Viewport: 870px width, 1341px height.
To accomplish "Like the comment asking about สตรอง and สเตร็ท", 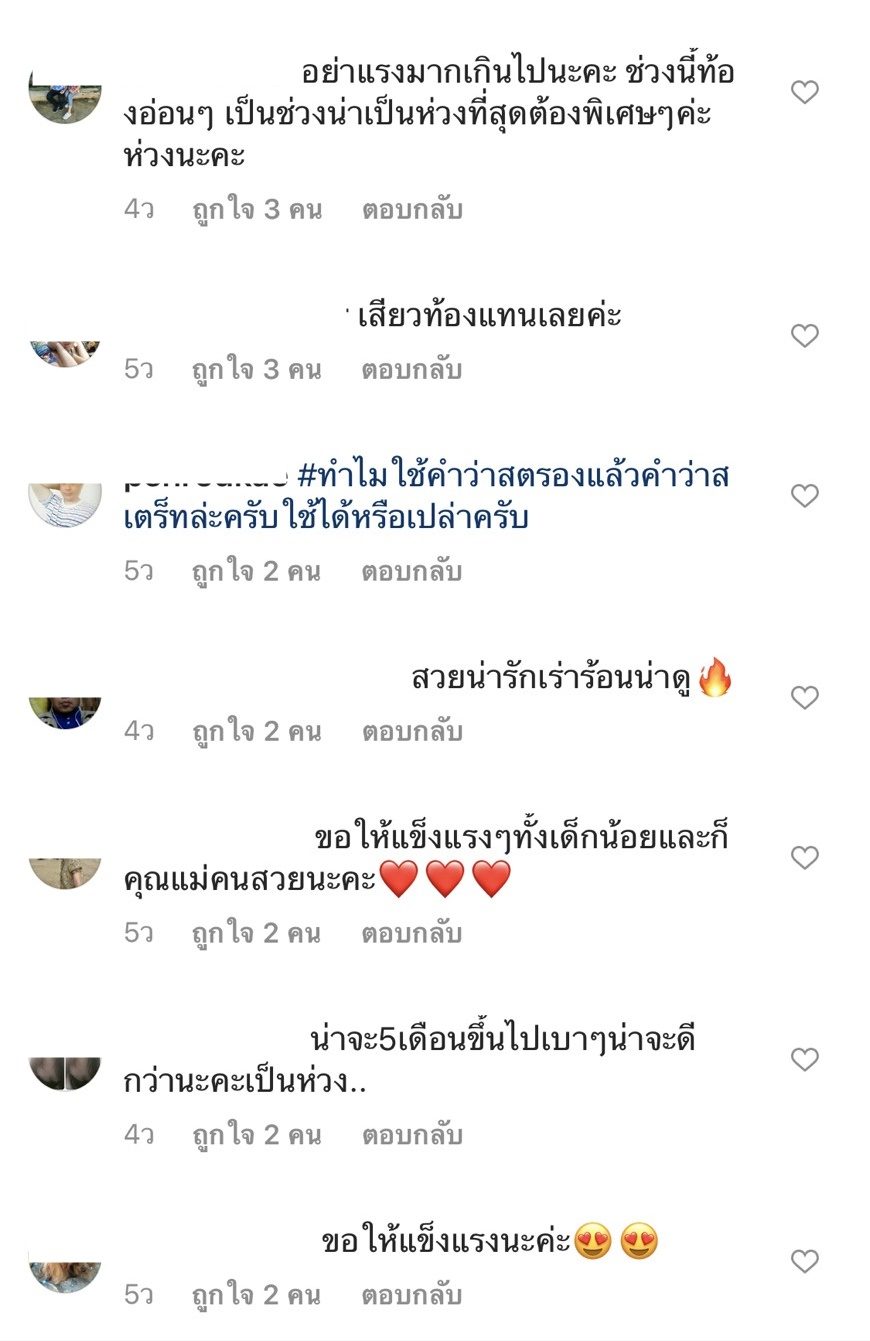I will coord(805,496).
